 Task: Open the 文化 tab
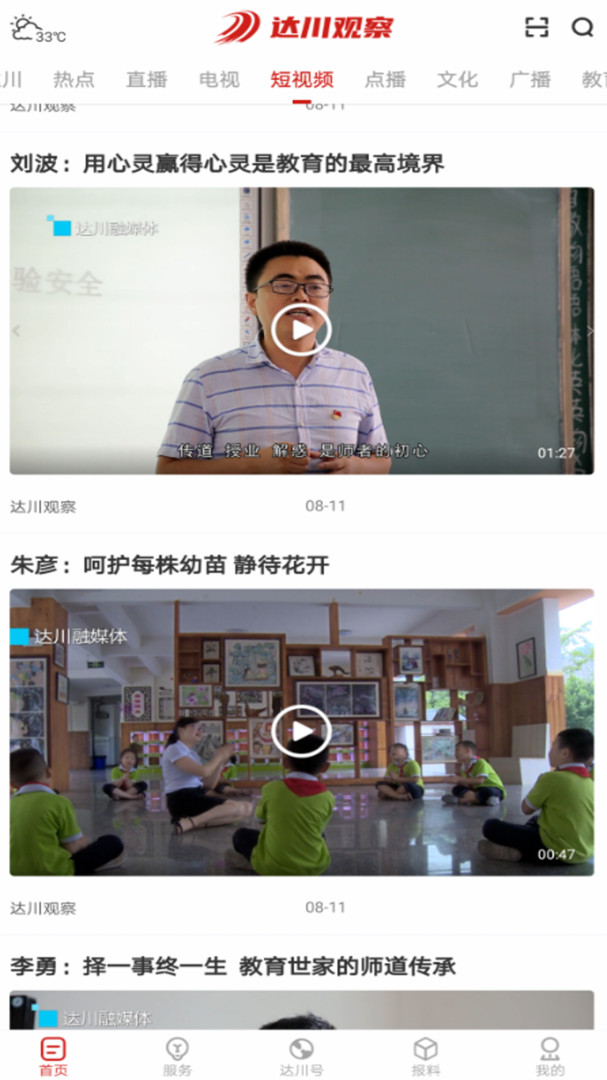pos(457,80)
